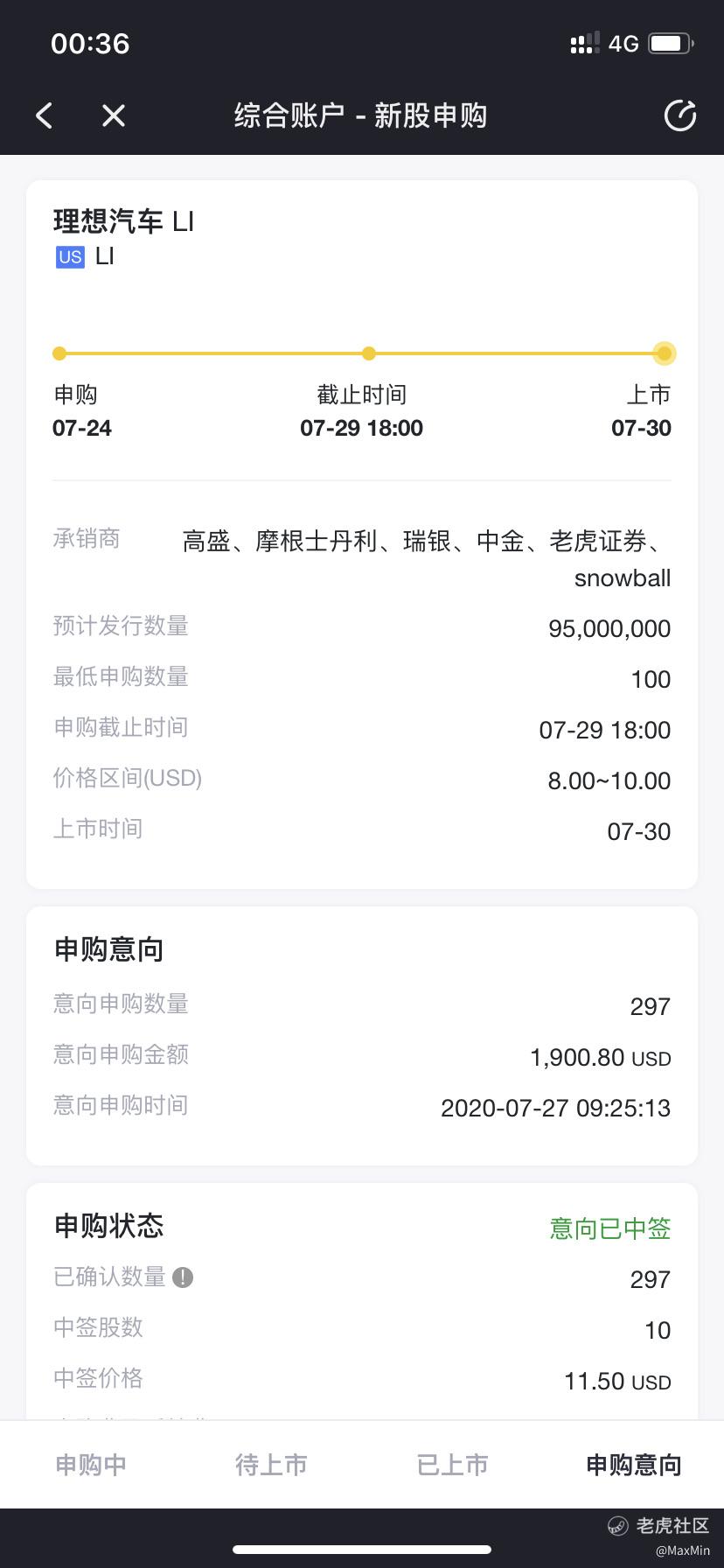Open the 已上市 tab
Viewport: 724px width, 1568px height.
pyautogui.click(x=452, y=1465)
